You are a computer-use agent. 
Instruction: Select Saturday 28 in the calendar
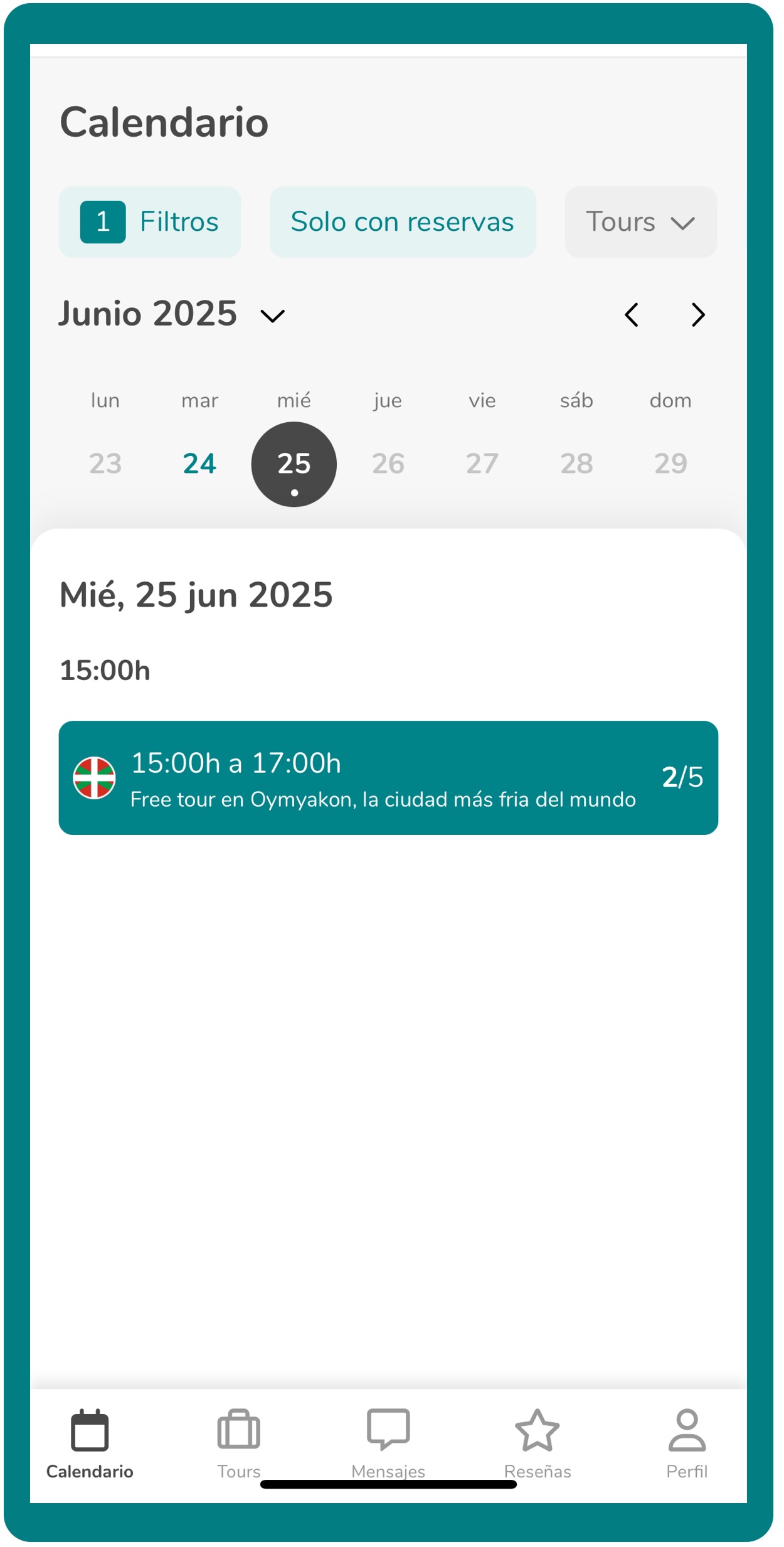(x=576, y=464)
